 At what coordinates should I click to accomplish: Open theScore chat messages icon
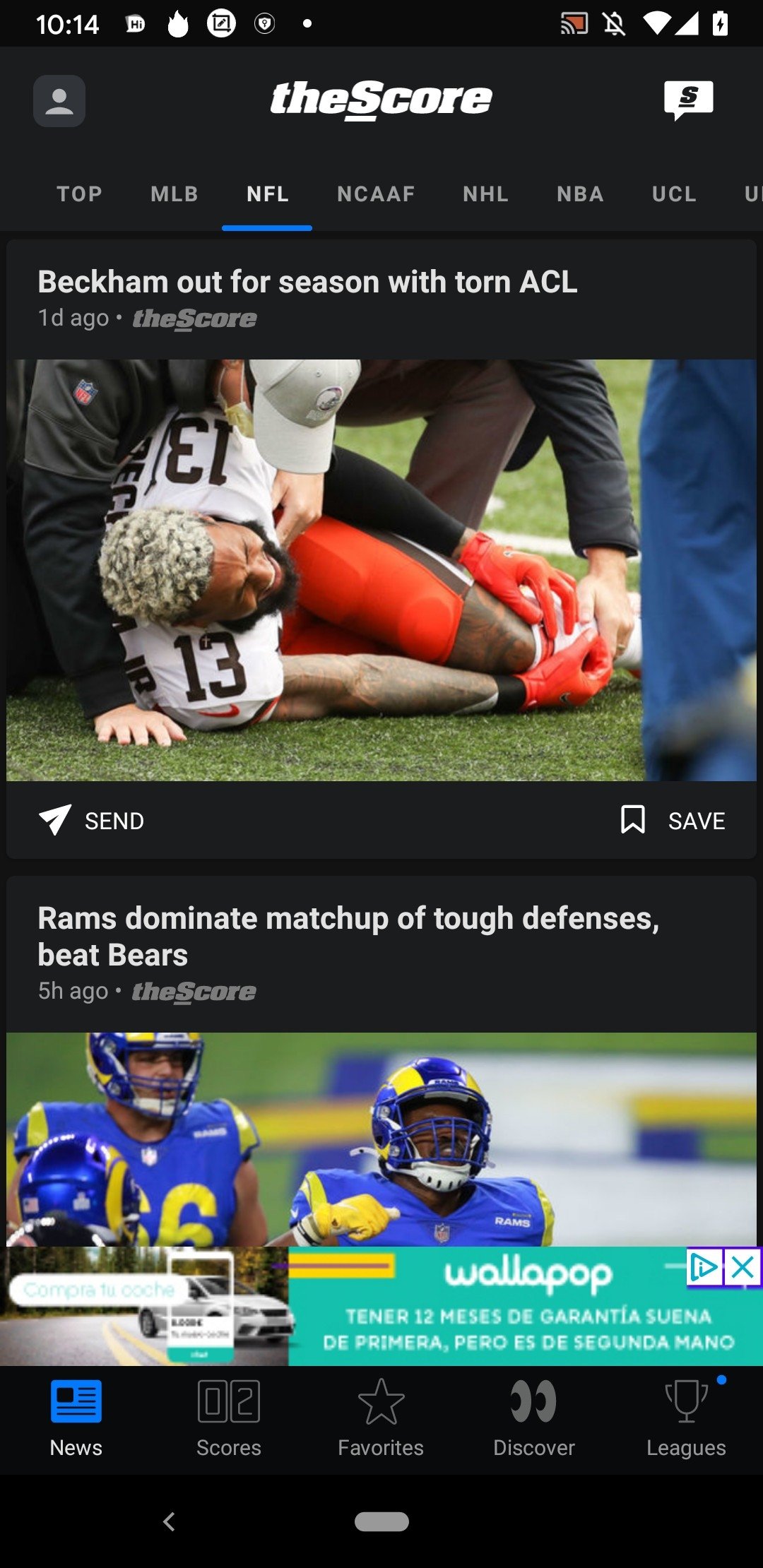pyautogui.click(x=688, y=100)
